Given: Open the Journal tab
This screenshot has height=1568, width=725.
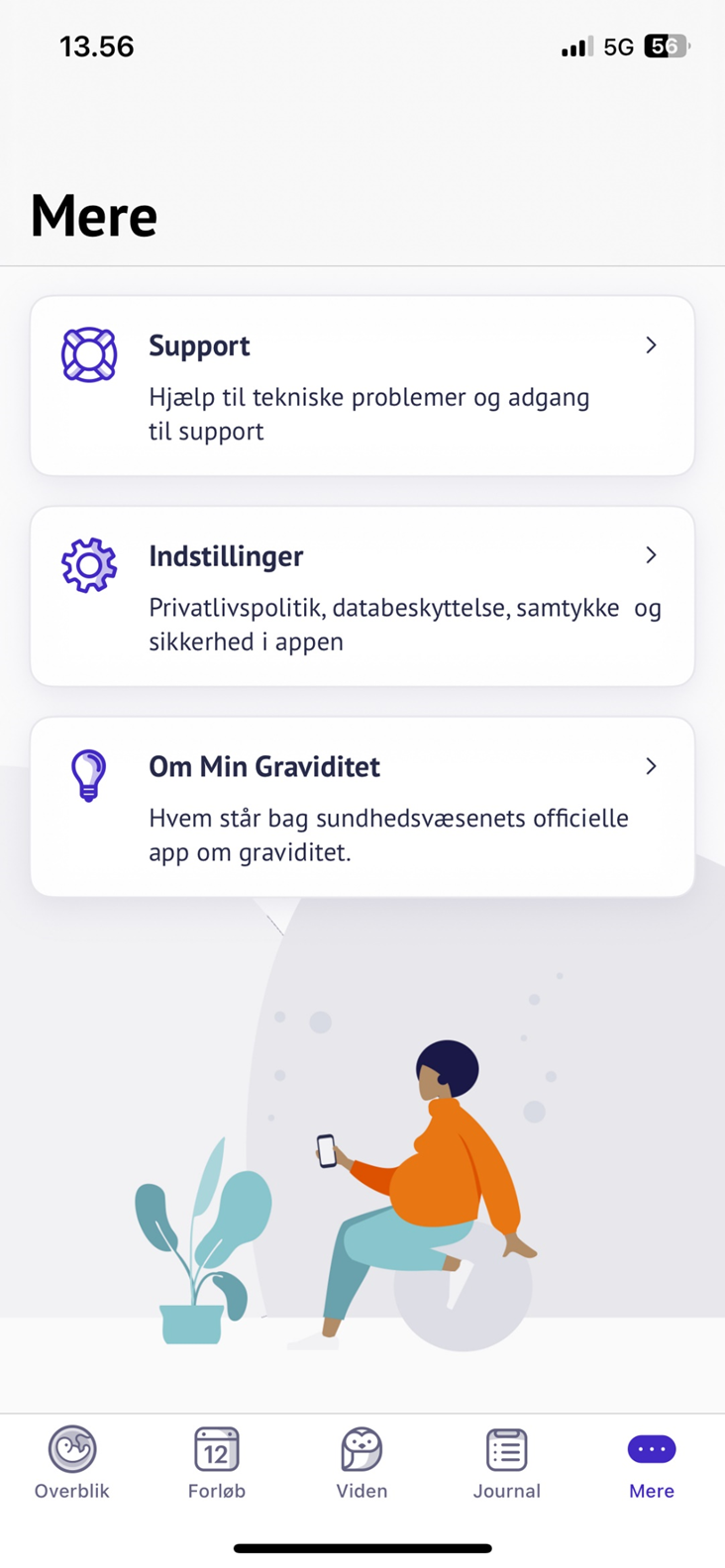Looking at the screenshot, I should click(506, 1463).
